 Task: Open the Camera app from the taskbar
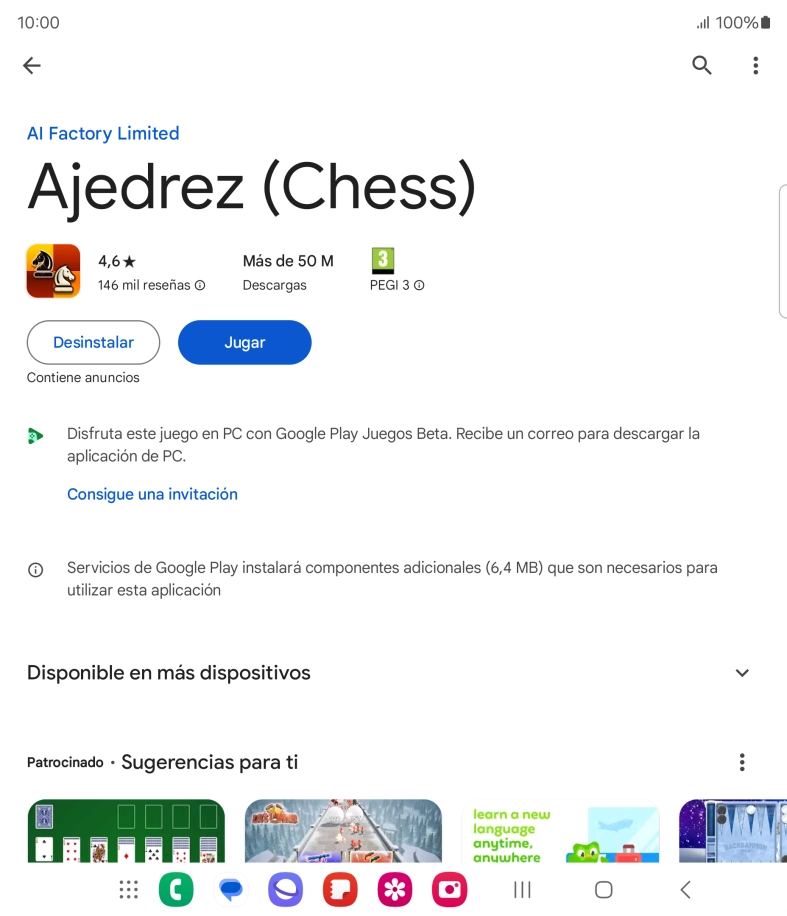(450, 889)
